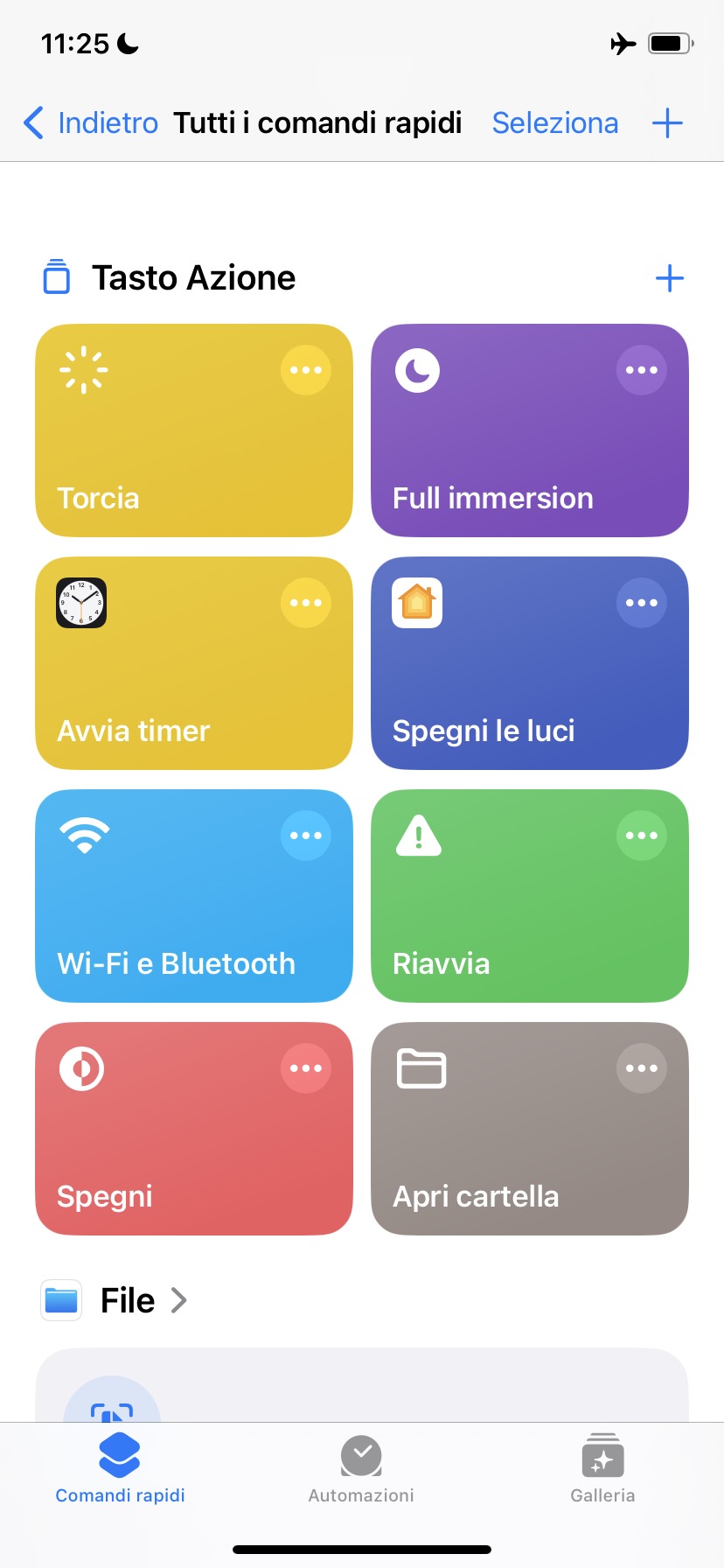Open options for Spegni le luci
Image resolution: width=724 pixels, height=1568 pixels.
tap(642, 603)
